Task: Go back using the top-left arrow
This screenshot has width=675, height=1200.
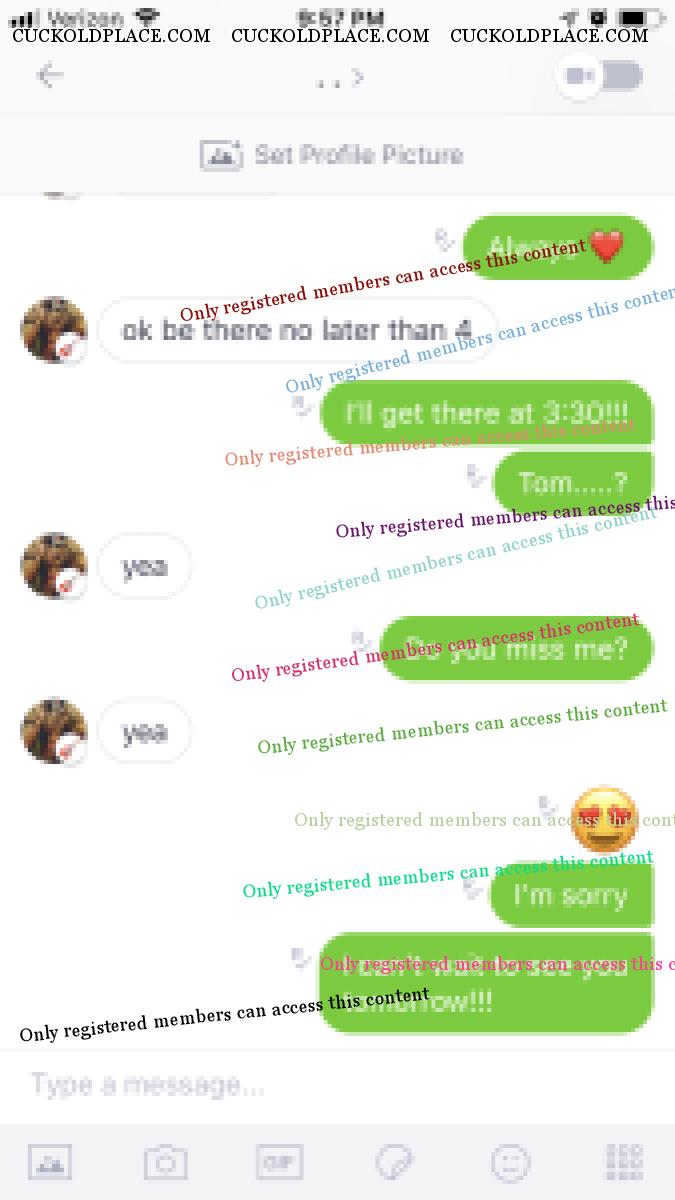Action: click(x=49, y=76)
